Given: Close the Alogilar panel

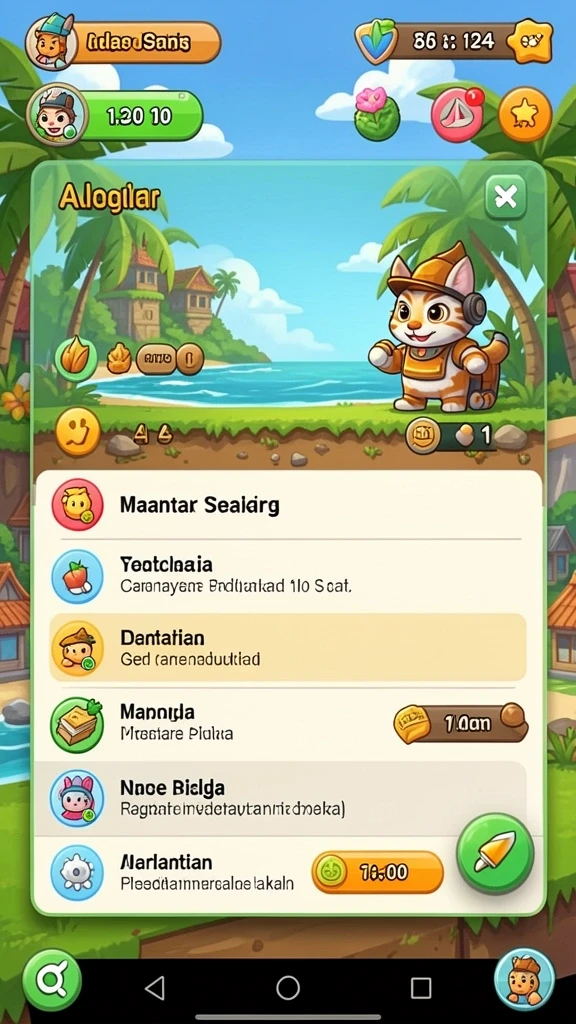Looking at the screenshot, I should (x=505, y=196).
